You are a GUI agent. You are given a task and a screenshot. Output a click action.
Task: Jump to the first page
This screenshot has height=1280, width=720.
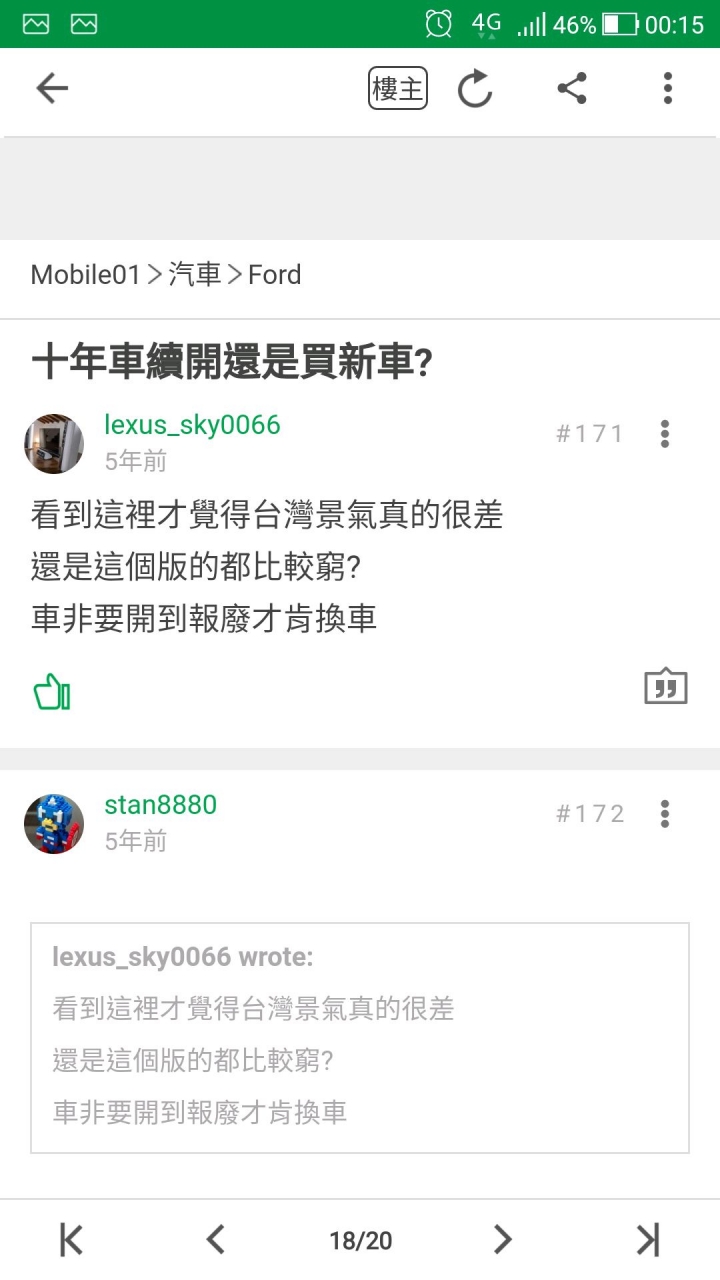71,1240
